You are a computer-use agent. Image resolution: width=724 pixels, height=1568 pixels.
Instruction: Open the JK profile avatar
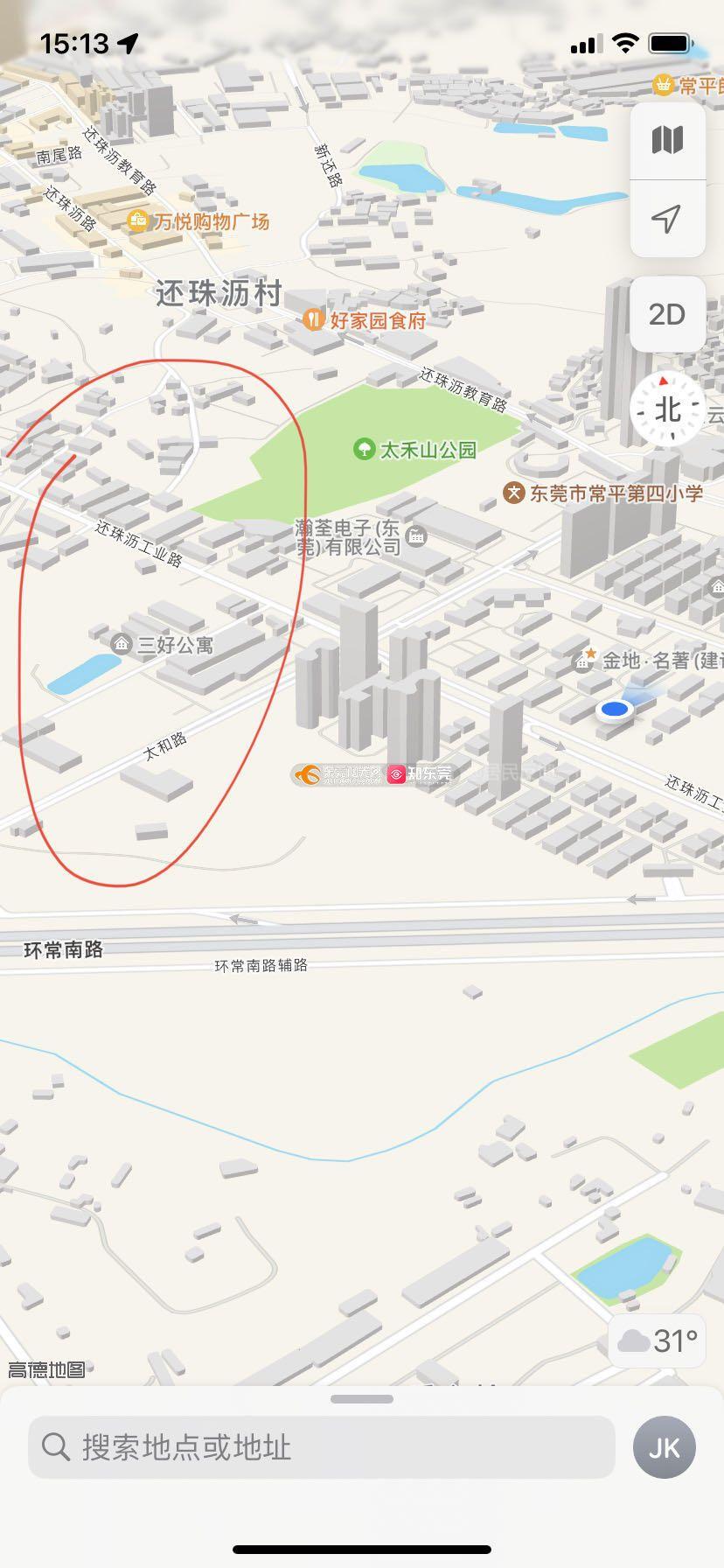tap(664, 1447)
